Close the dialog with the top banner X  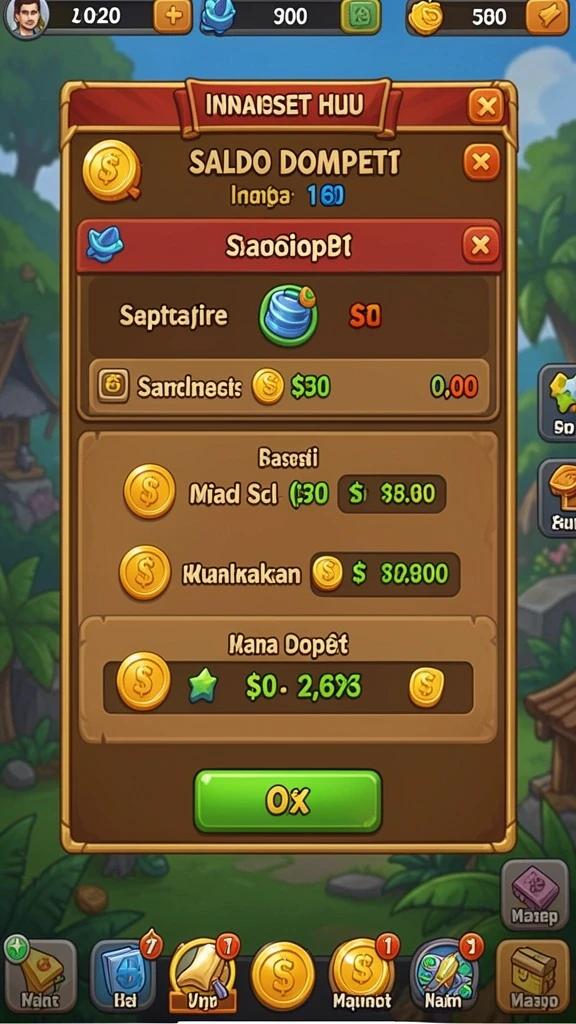[x=487, y=106]
